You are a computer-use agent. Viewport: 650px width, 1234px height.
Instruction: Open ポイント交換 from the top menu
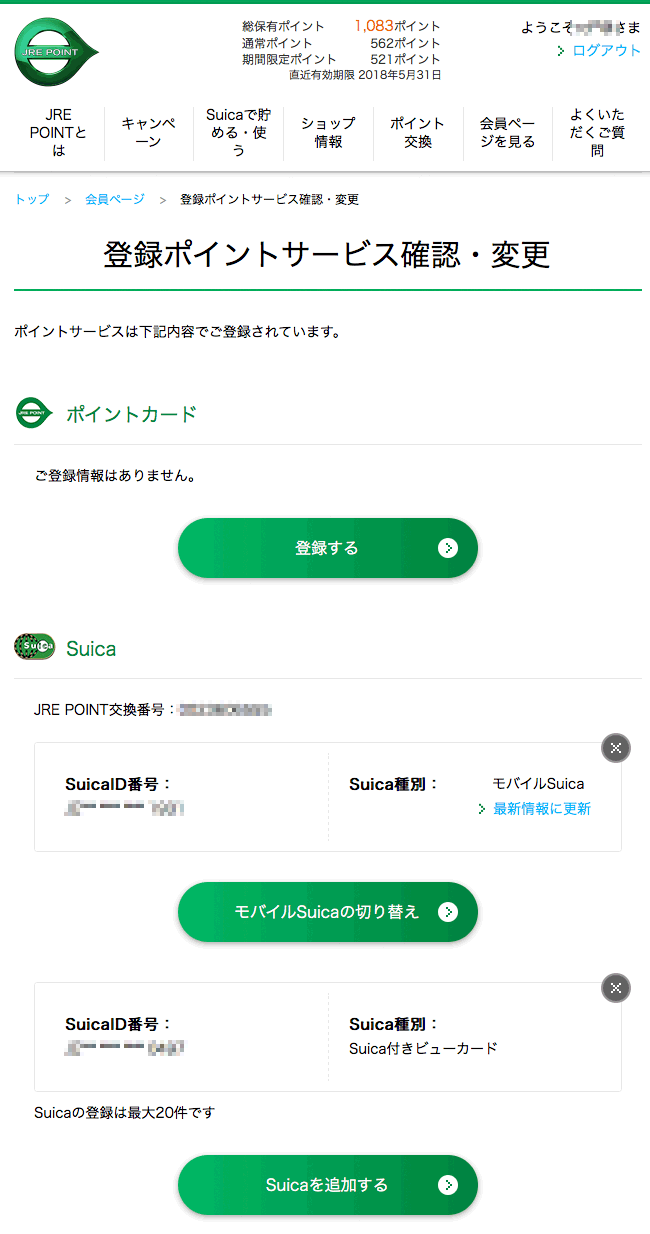418,133
